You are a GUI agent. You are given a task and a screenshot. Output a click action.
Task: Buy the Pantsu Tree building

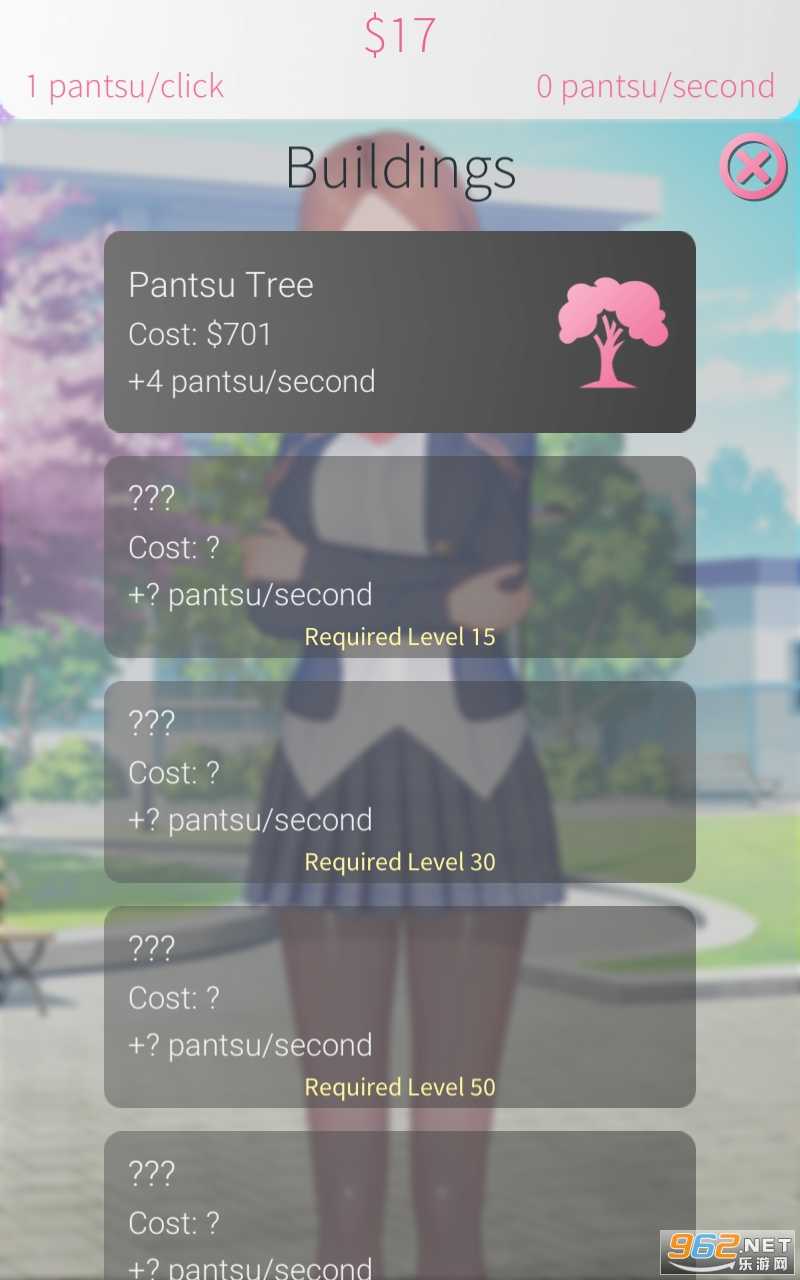400,332
